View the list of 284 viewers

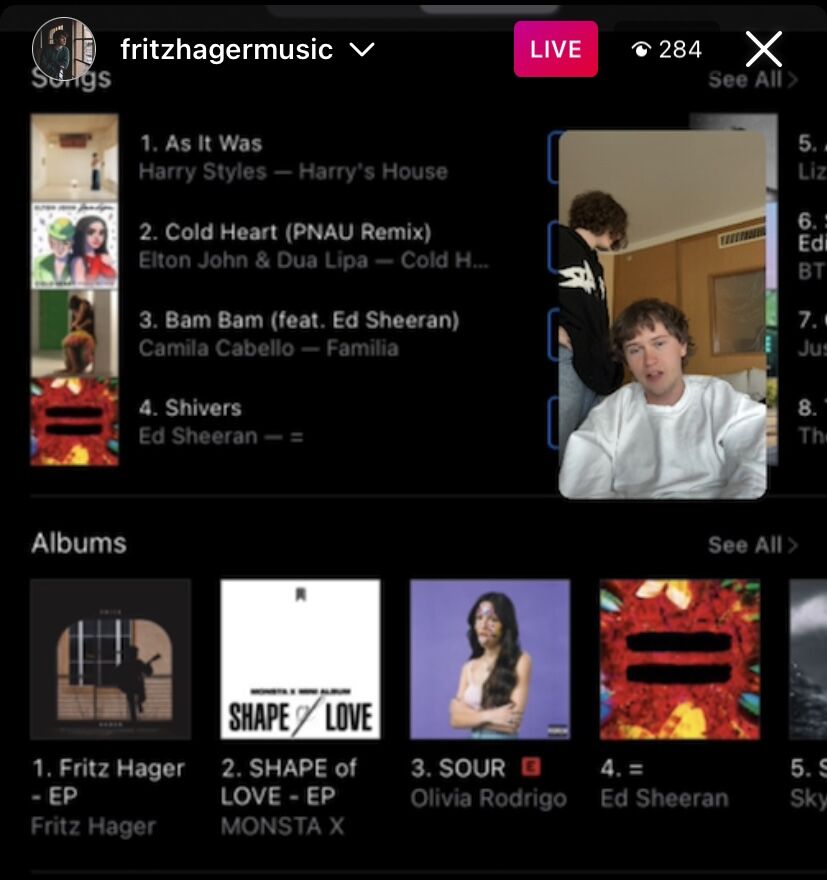coord(667,50)
